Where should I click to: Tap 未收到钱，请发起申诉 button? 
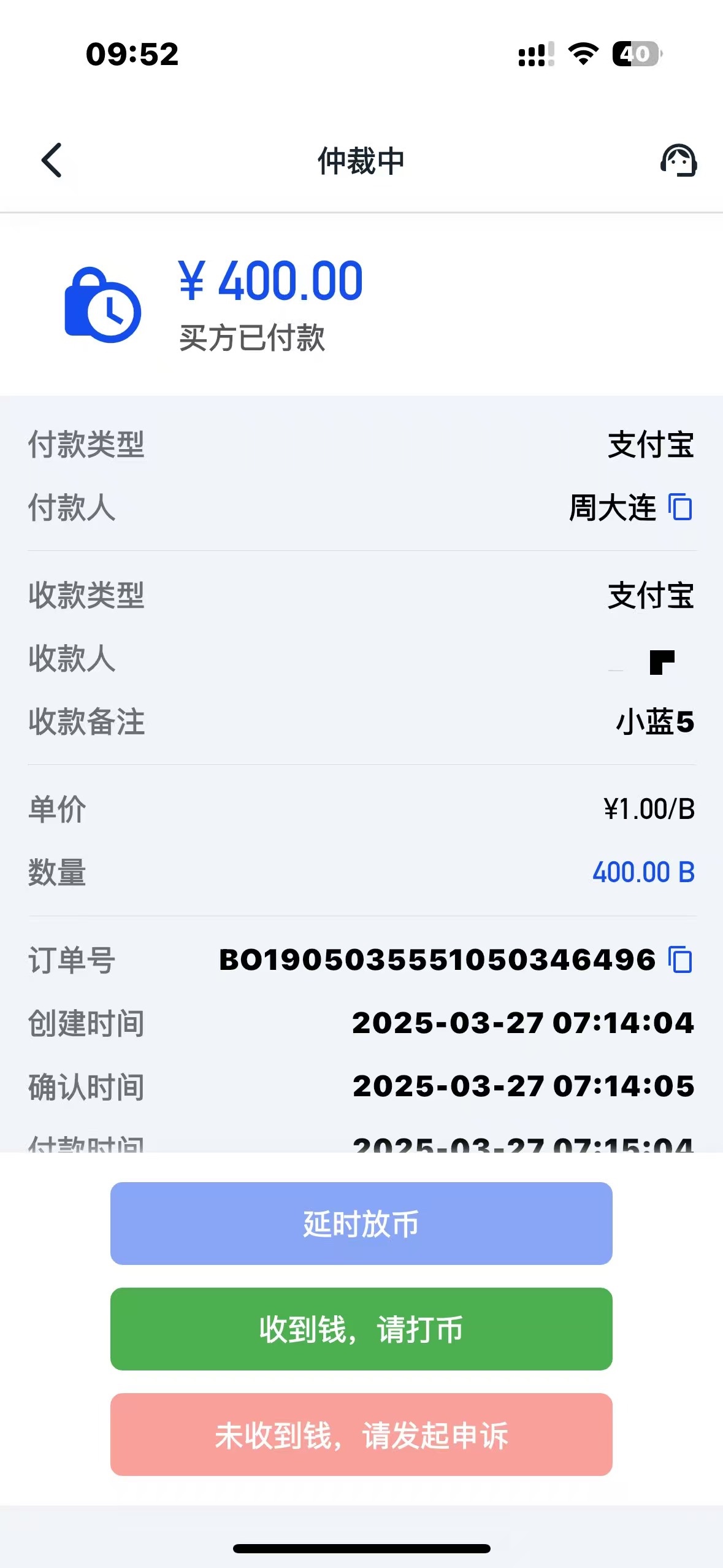[361, 1434]
